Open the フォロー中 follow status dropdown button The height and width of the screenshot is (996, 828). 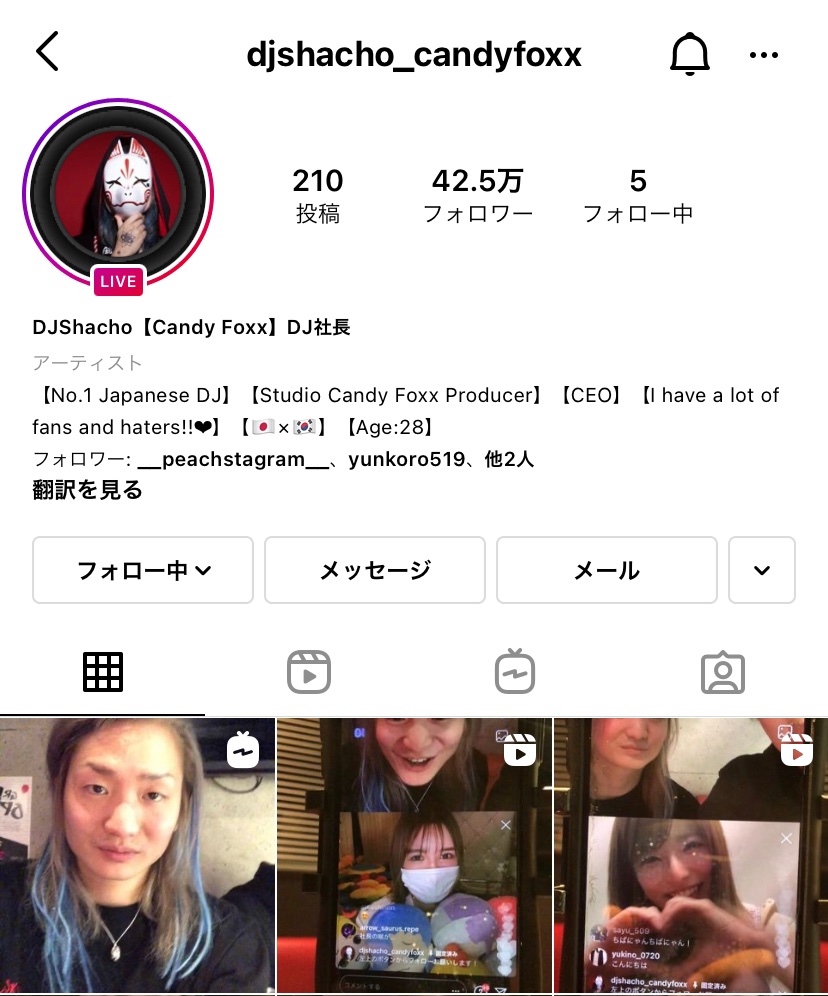(x=143, y=570)
